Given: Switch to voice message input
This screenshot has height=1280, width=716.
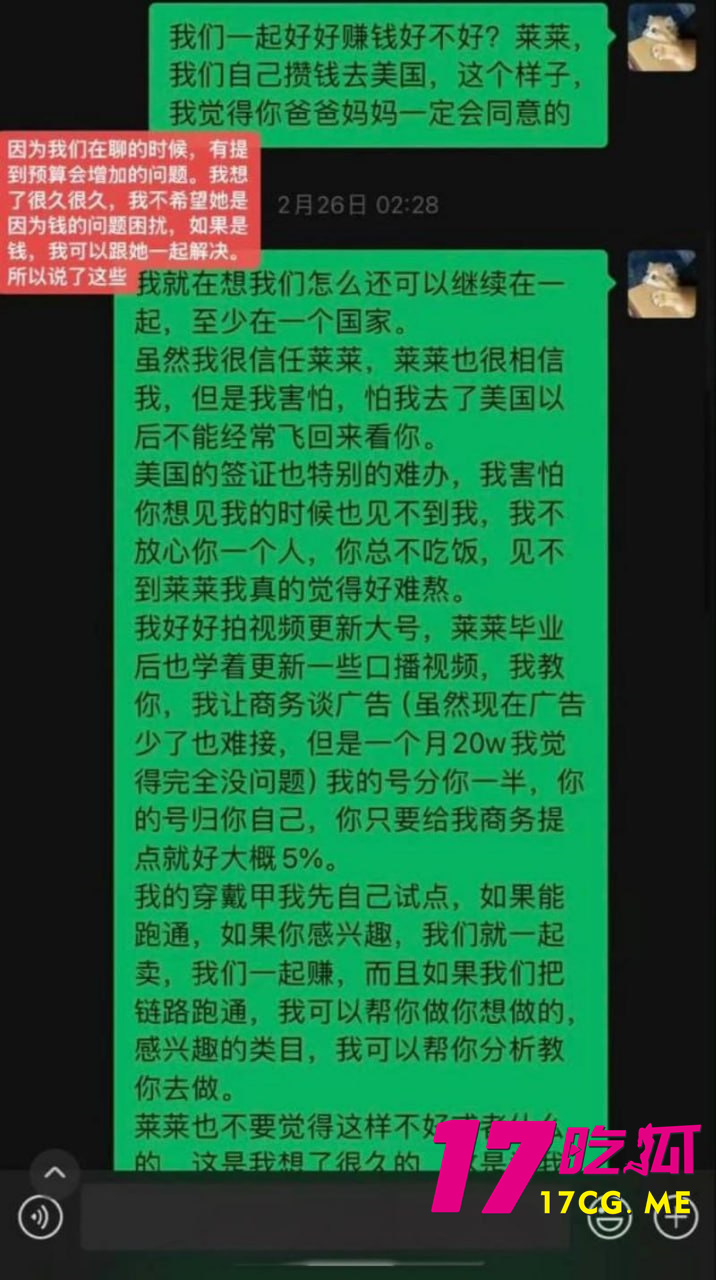Looking at the screenshot, I should 40,1217.
